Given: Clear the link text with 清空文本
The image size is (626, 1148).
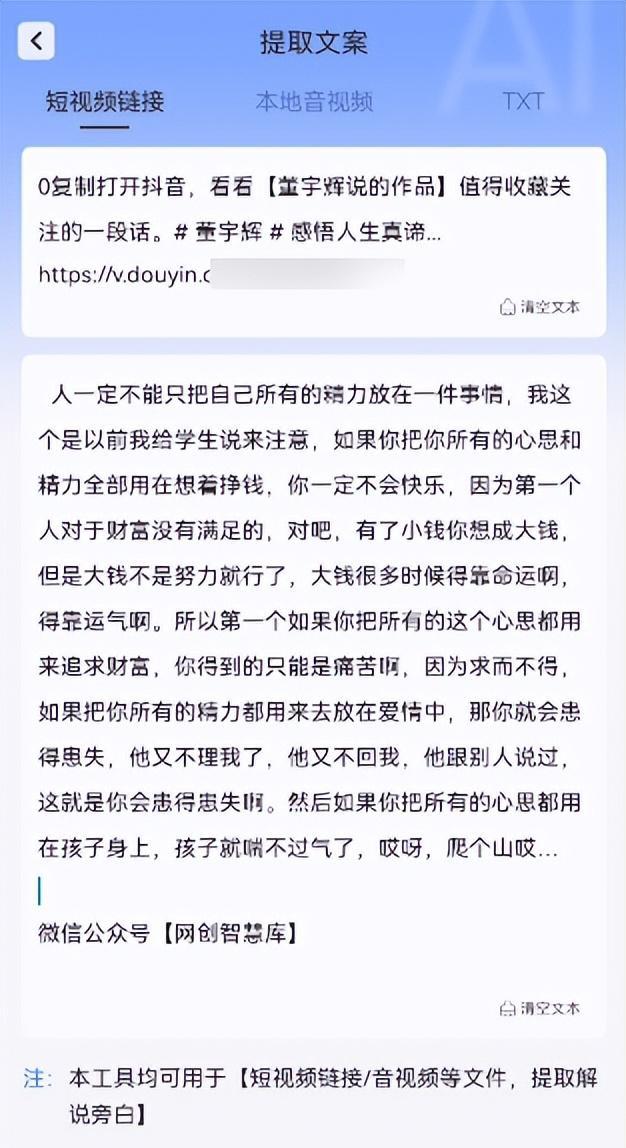Looking at the screenshot, I should pos(540,307).
